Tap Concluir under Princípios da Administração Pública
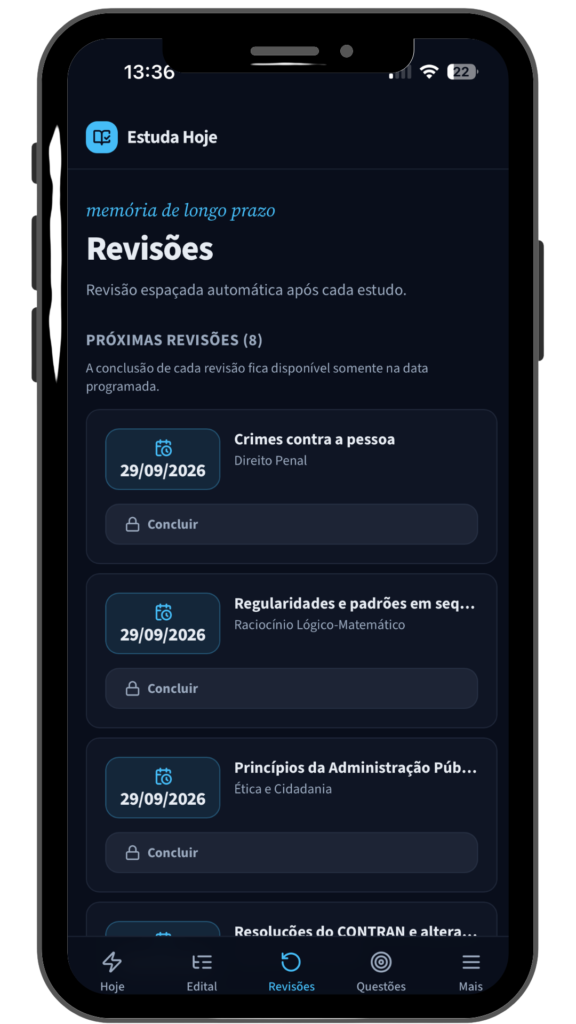 pyautogui.click(x=291, y=852)
